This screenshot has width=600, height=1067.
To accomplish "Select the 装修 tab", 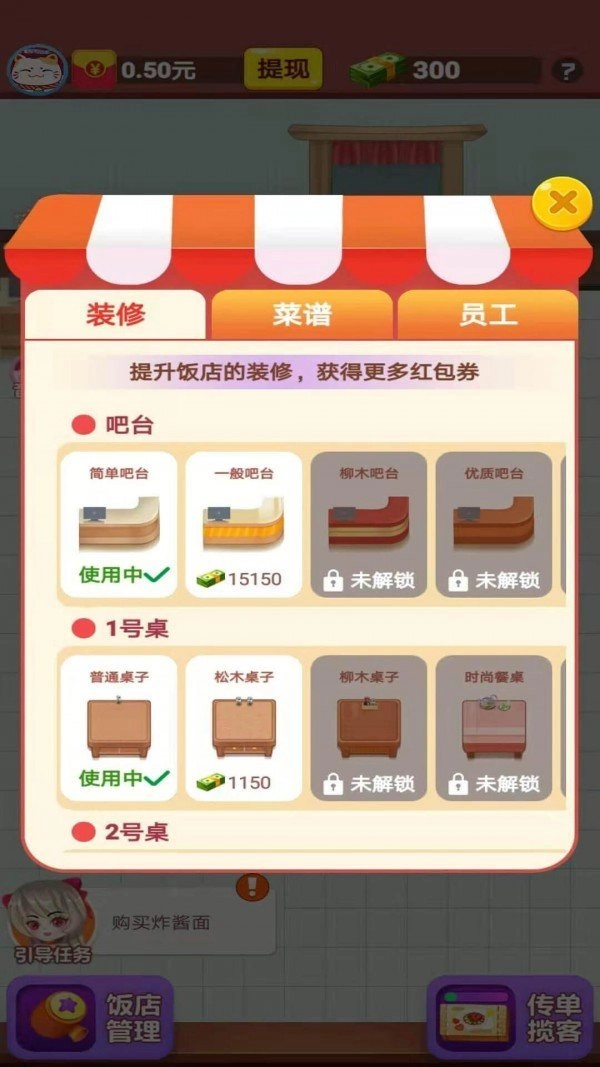I will 116,314.
